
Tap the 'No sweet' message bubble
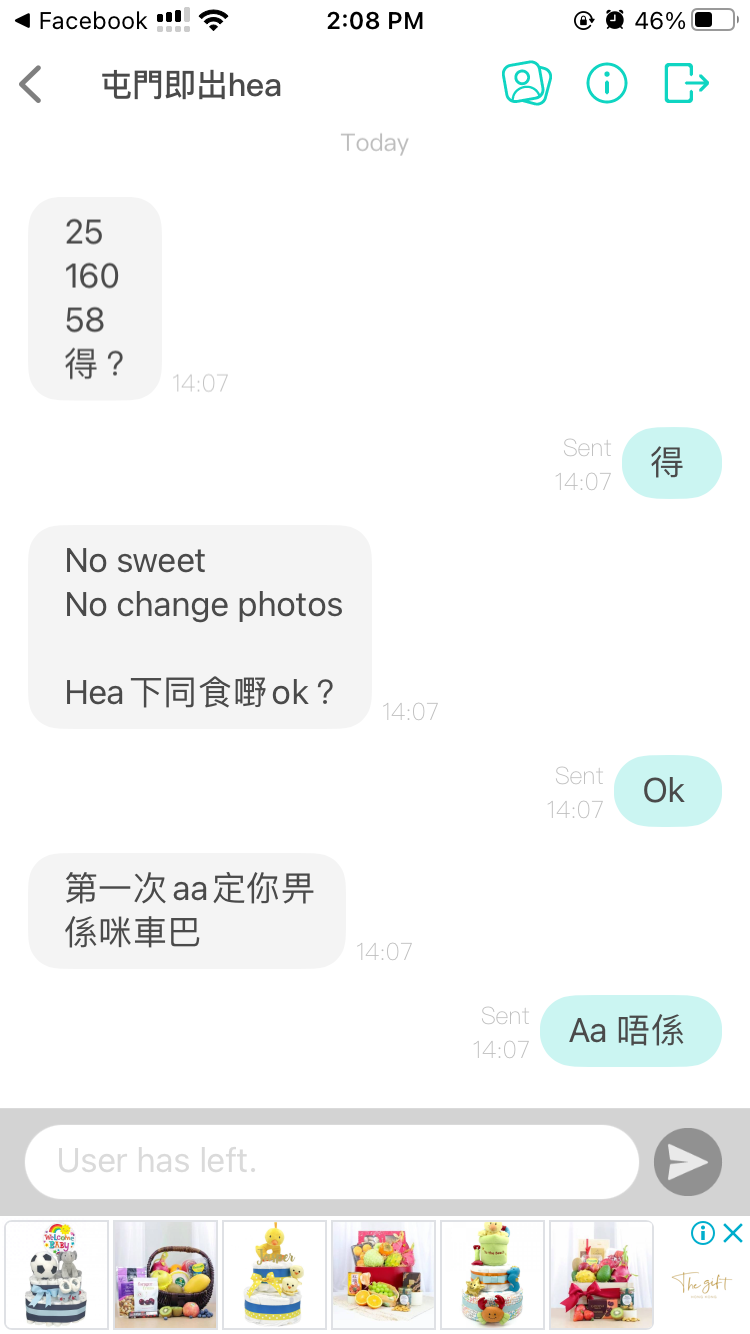pos(199,627)
